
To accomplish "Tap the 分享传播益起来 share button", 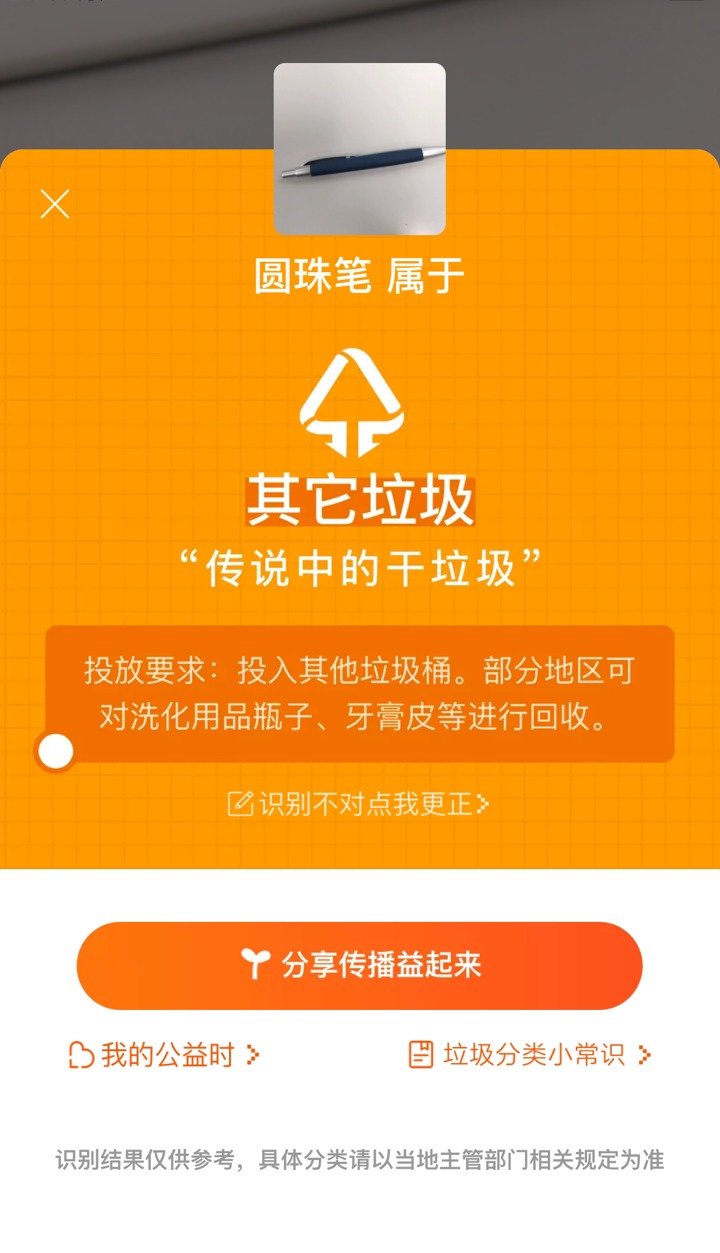I will (x=359, y=965).
